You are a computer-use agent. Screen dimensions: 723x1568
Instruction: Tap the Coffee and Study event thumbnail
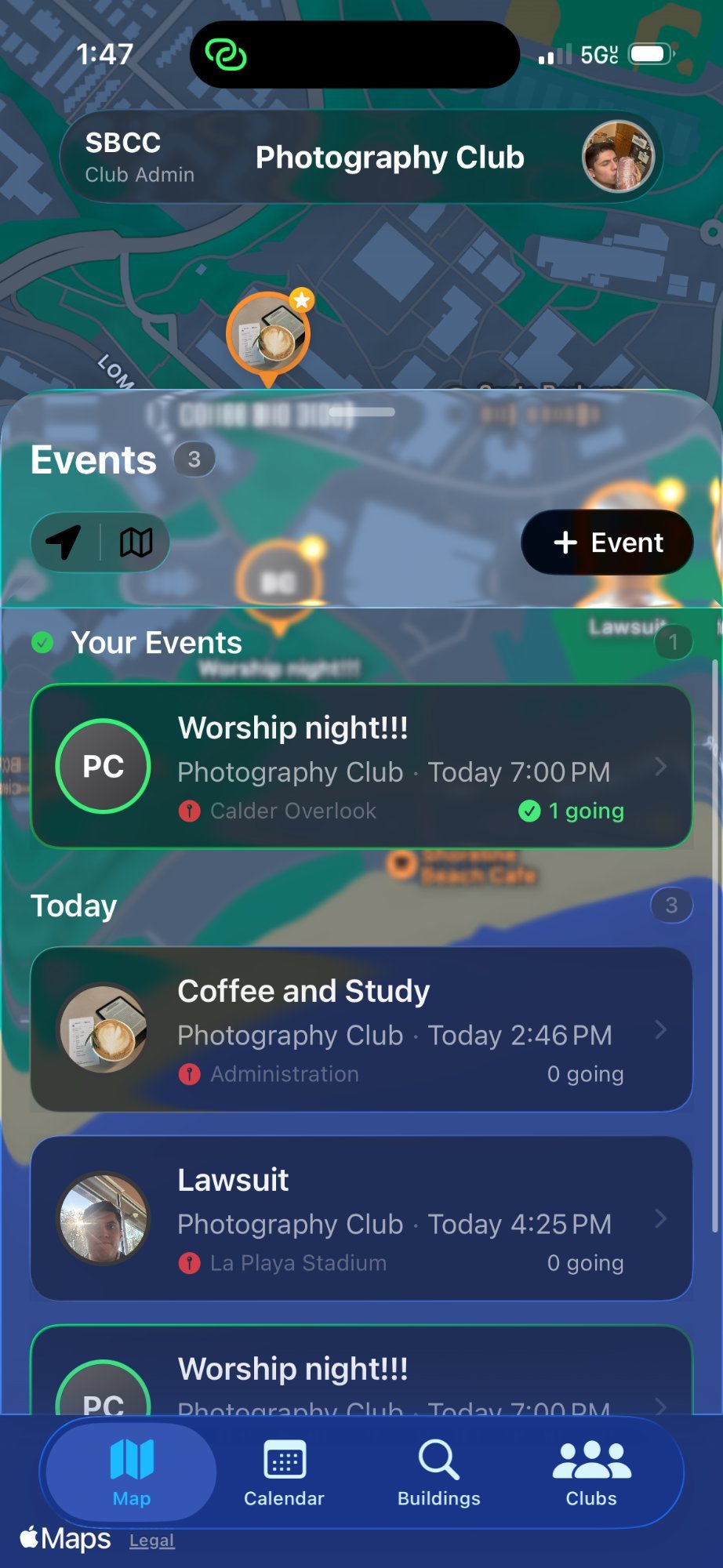[x=103, y=1030]
